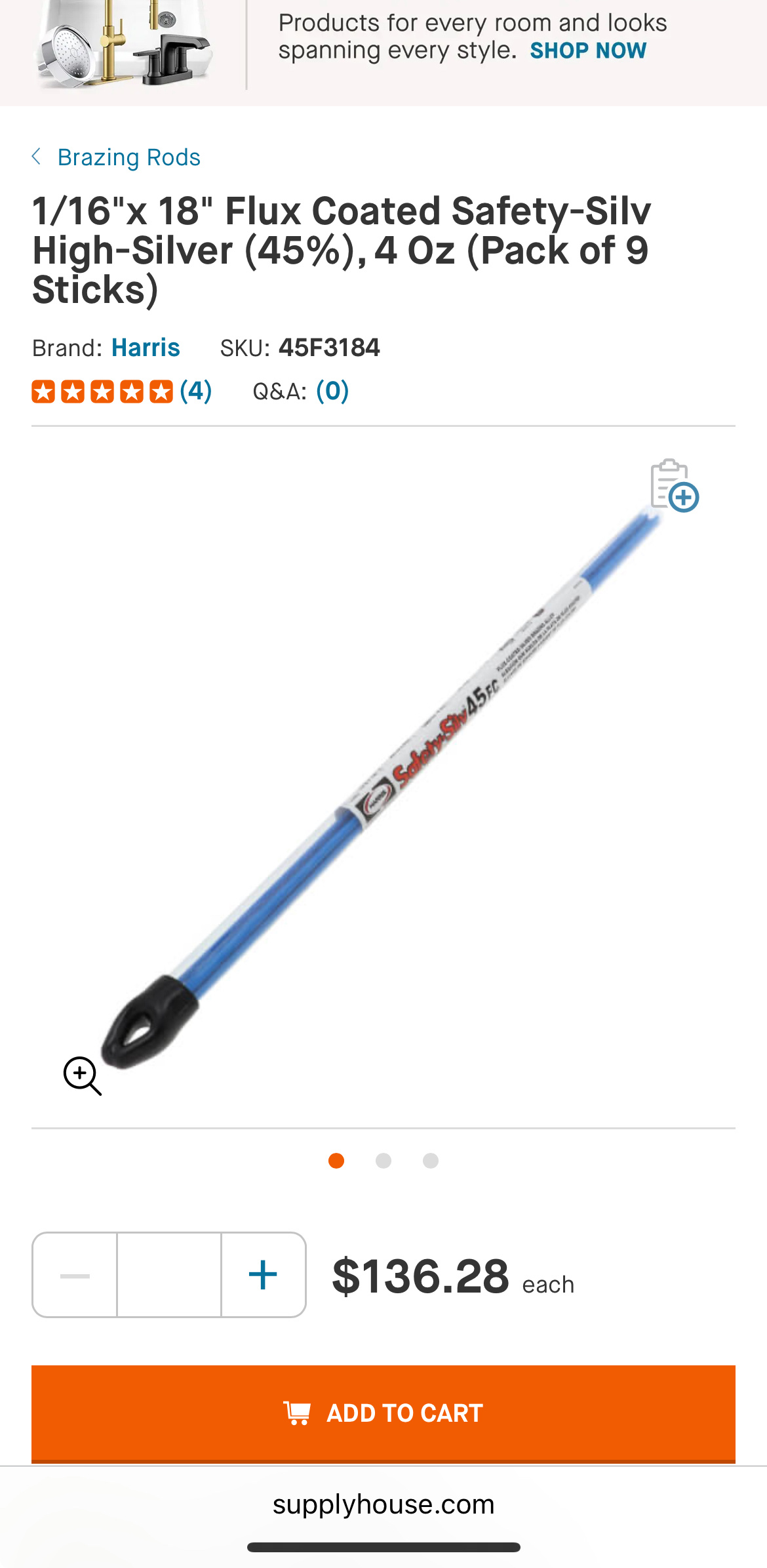
Task: Tap SHOP NOW in the top banner
Action: point(588,50)
